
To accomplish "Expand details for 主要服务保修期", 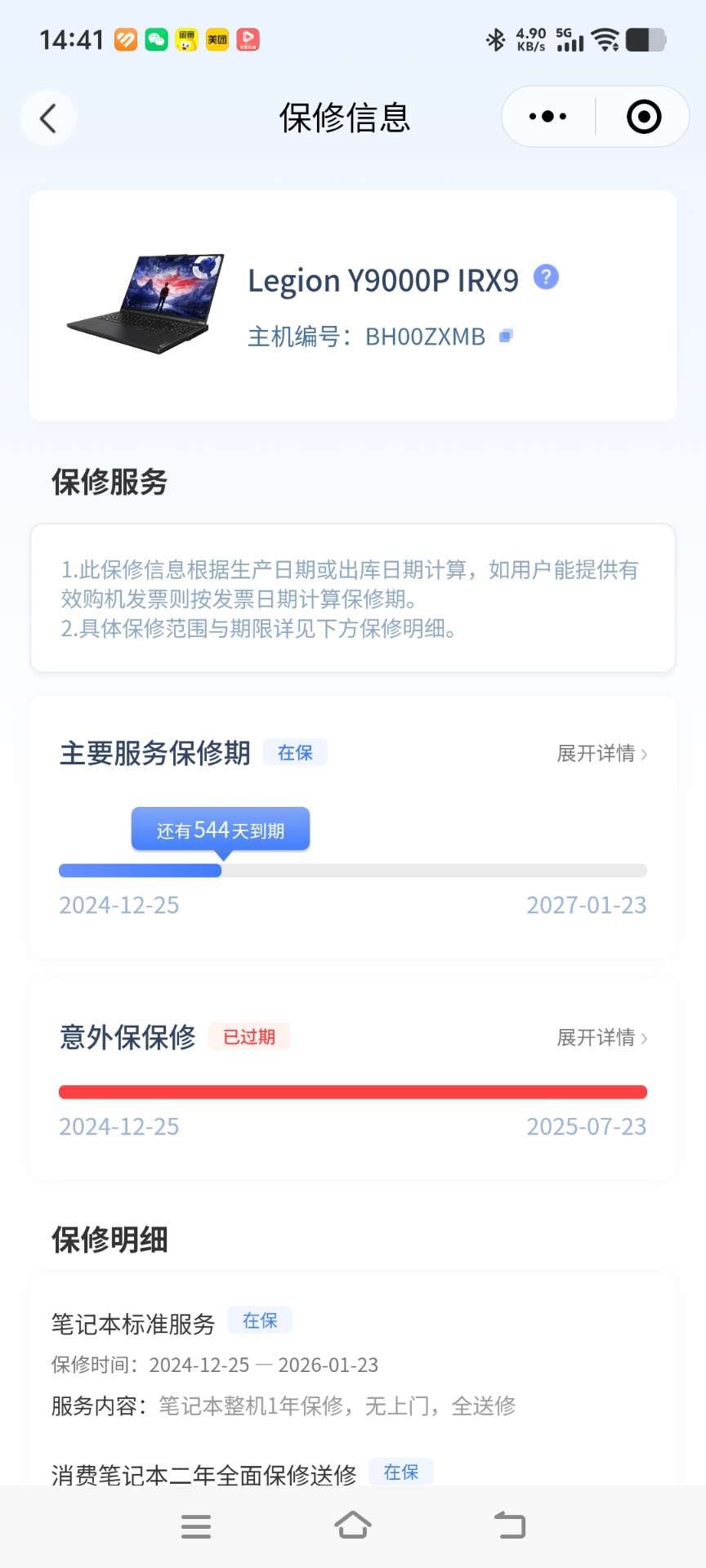I will pos(602,753).
